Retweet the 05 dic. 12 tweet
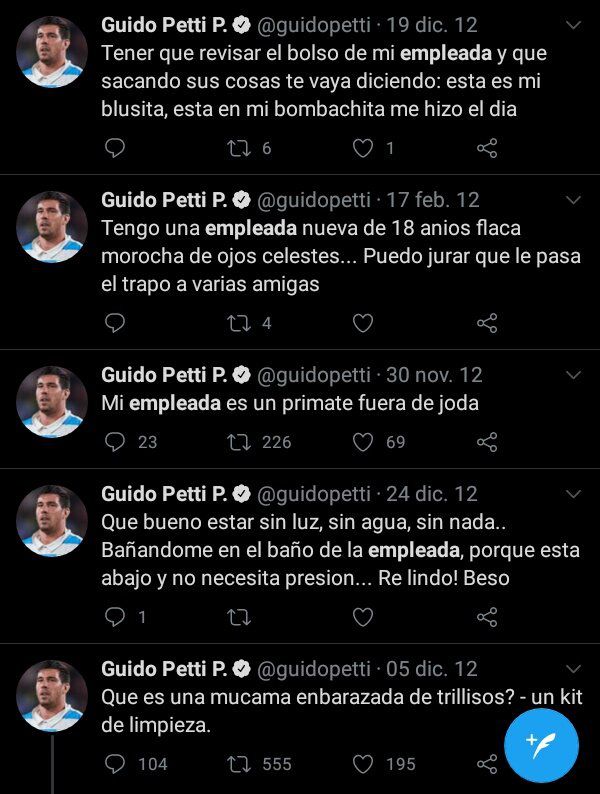600x794 pixels. tap(238, 764)
